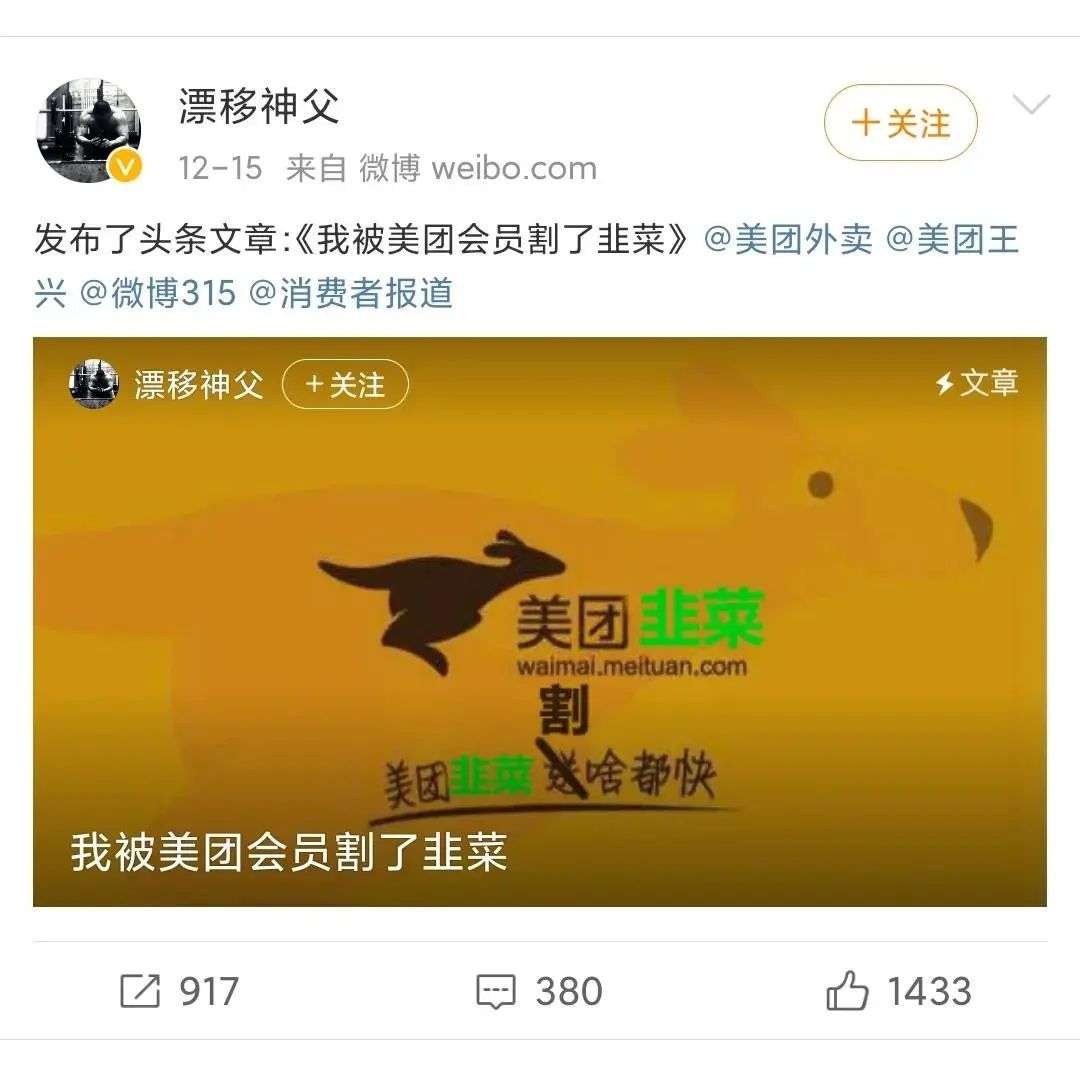Open the article 我被美团会员割了韭菜

[x=540, y=640]
